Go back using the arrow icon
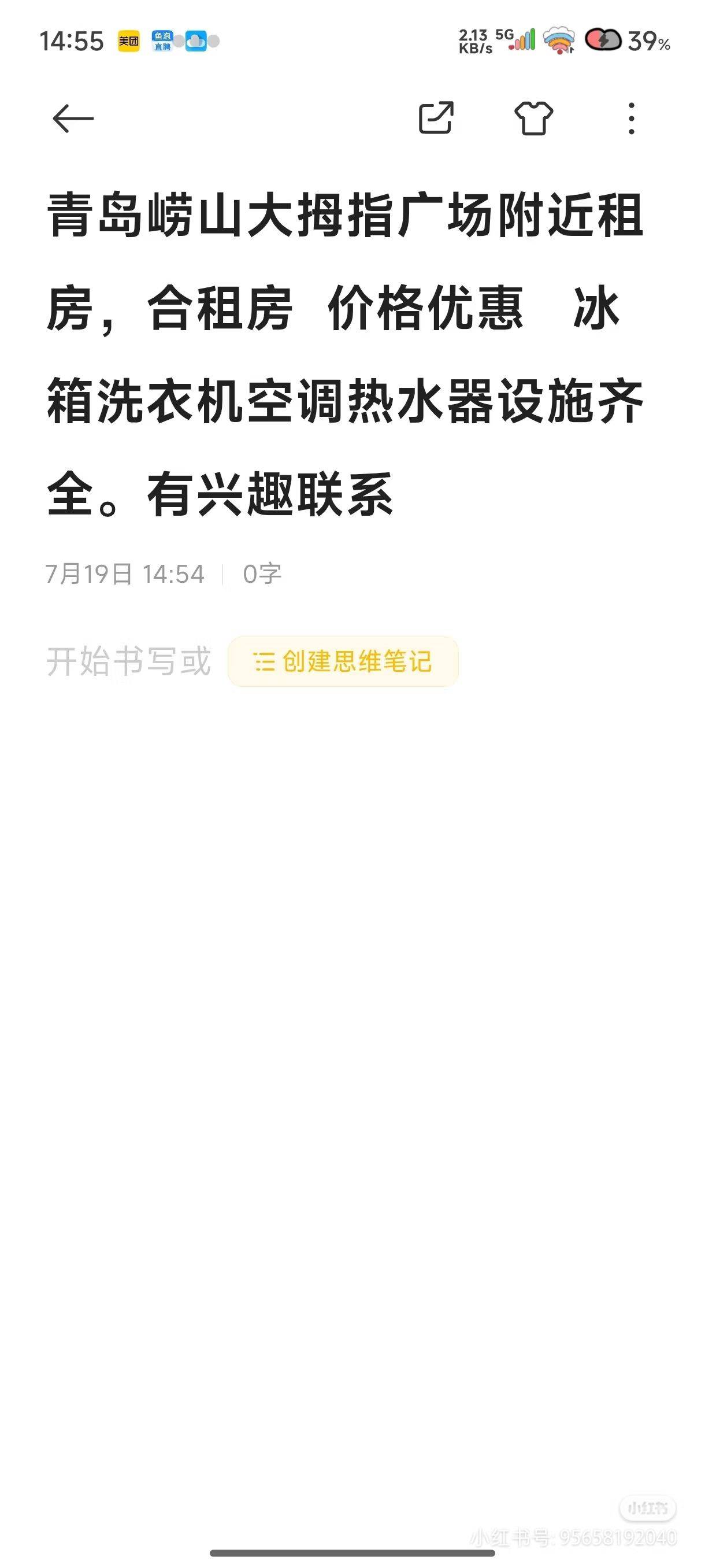This screenshot has height=1568, width=705. pyautogui.click(x=73, y=118)
